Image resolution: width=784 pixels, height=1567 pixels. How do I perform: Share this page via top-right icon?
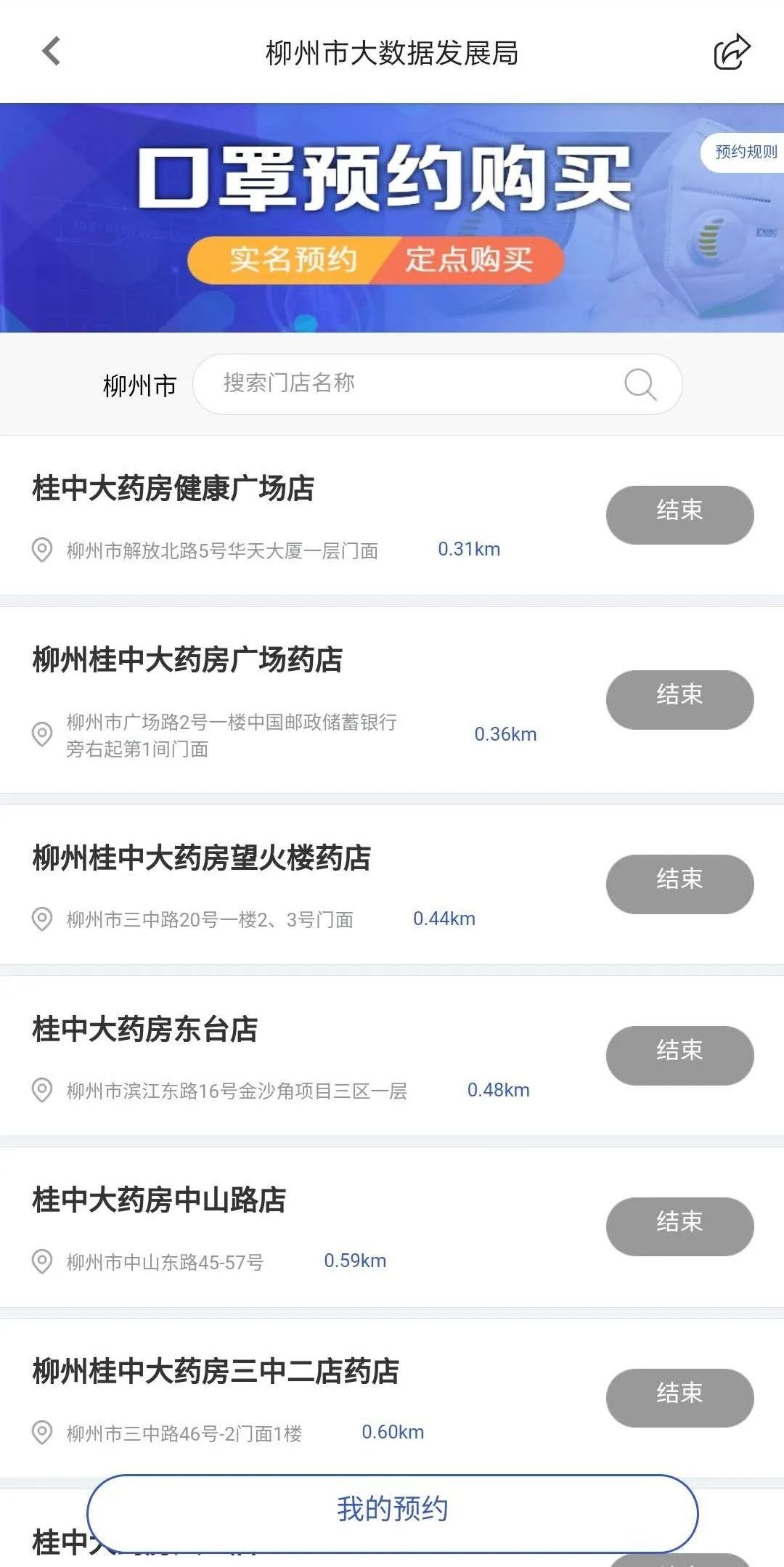[731, 52]
